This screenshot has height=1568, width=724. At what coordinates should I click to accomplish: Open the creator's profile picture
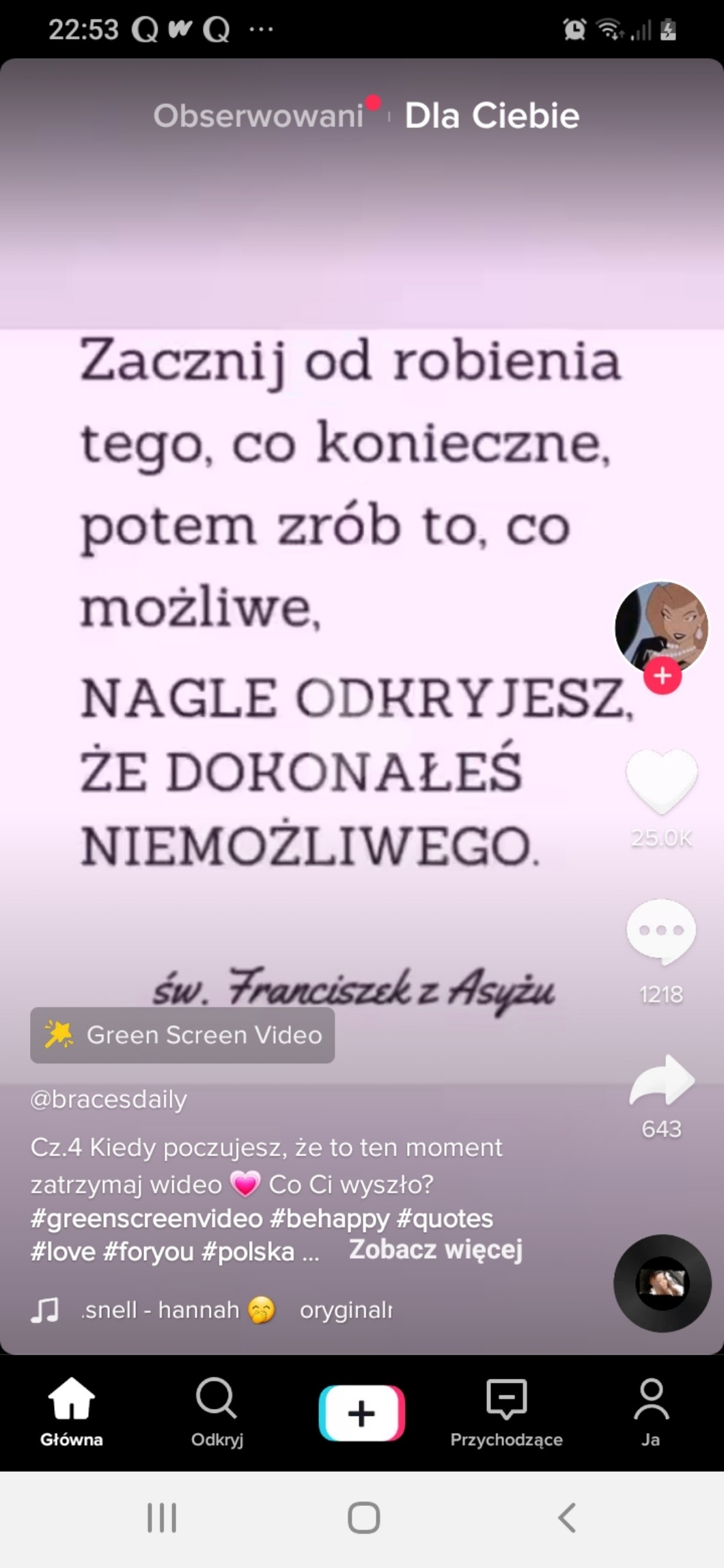click(x=660, y=626)
